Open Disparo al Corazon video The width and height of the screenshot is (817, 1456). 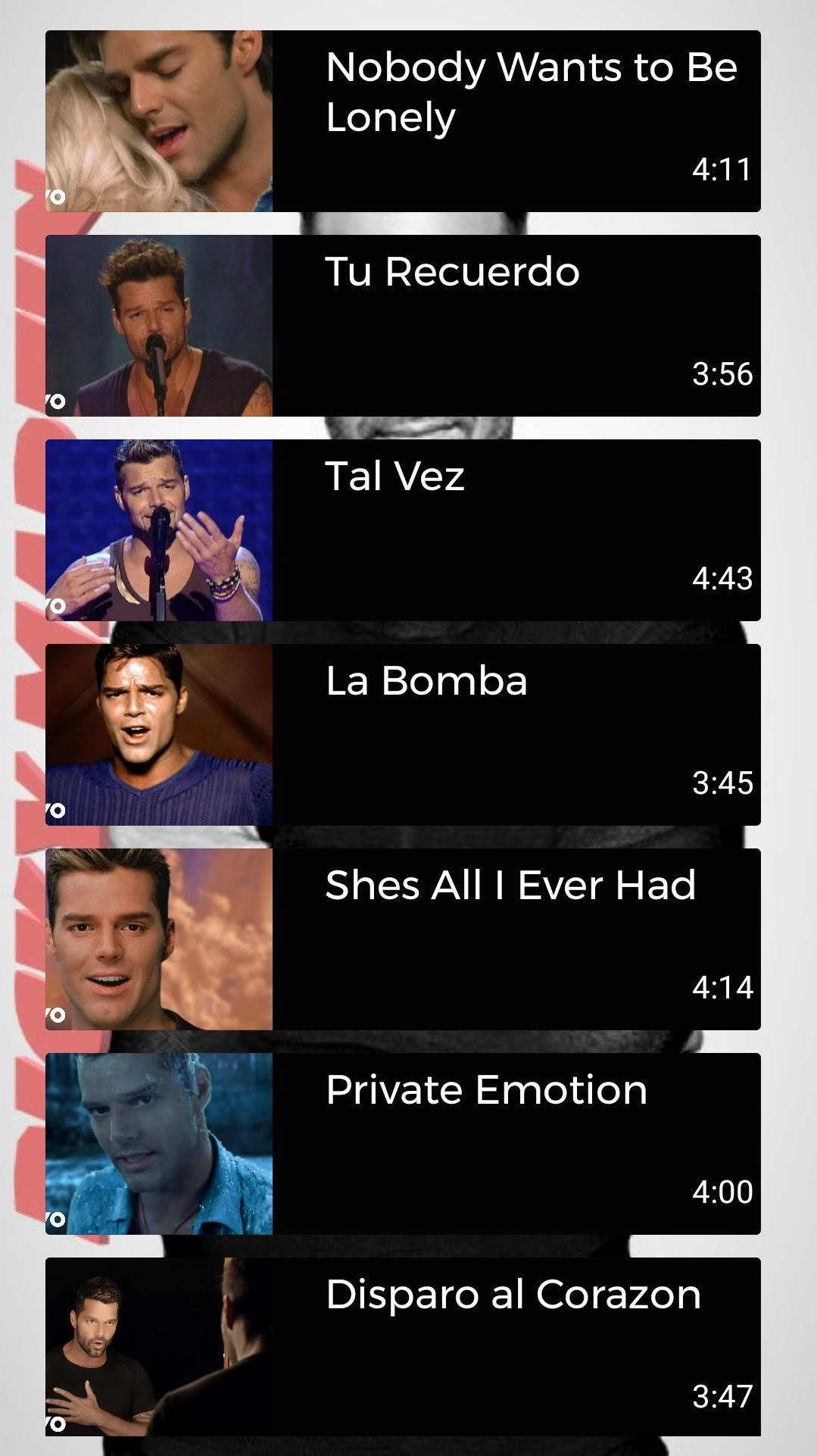(x=403, y=1347)
